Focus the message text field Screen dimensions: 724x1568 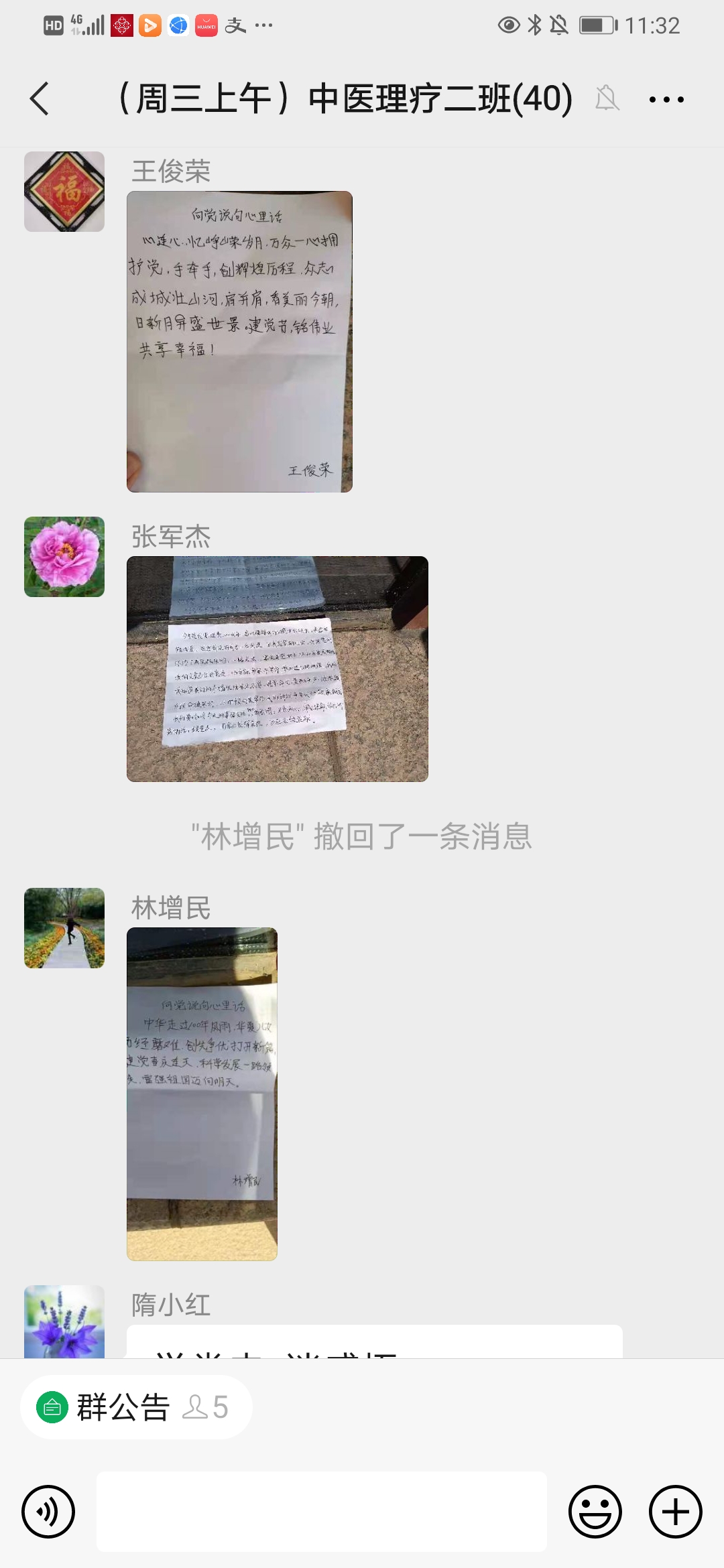tap(322, 1512)
